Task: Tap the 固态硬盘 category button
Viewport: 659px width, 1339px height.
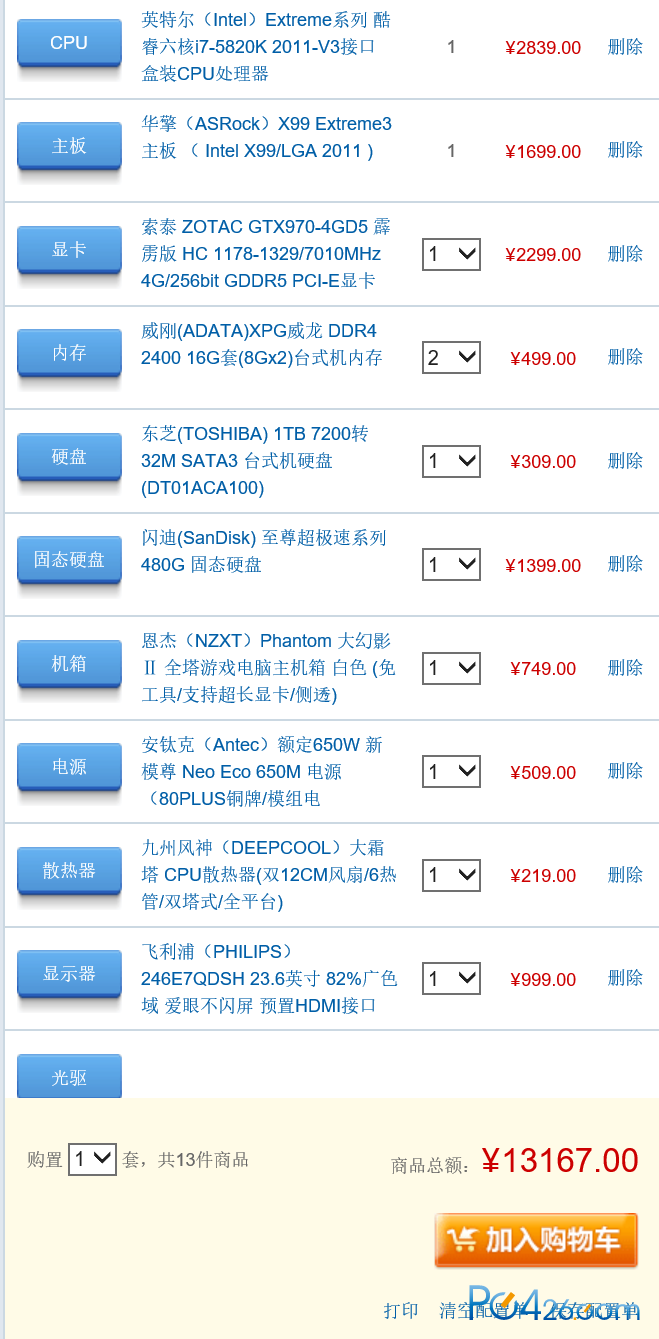Action: pos(69,560)
